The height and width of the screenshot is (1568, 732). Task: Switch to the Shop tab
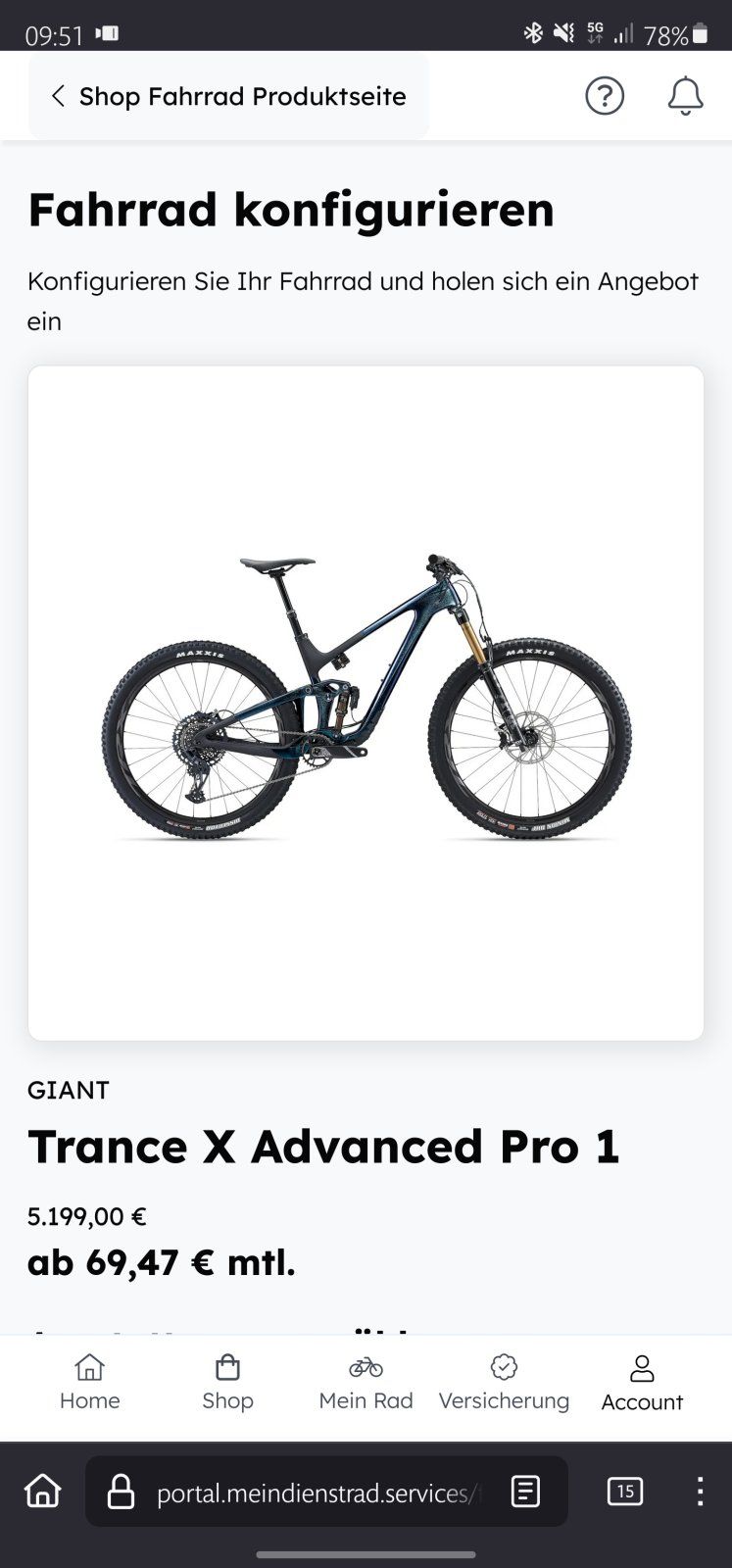[227, 1383]
